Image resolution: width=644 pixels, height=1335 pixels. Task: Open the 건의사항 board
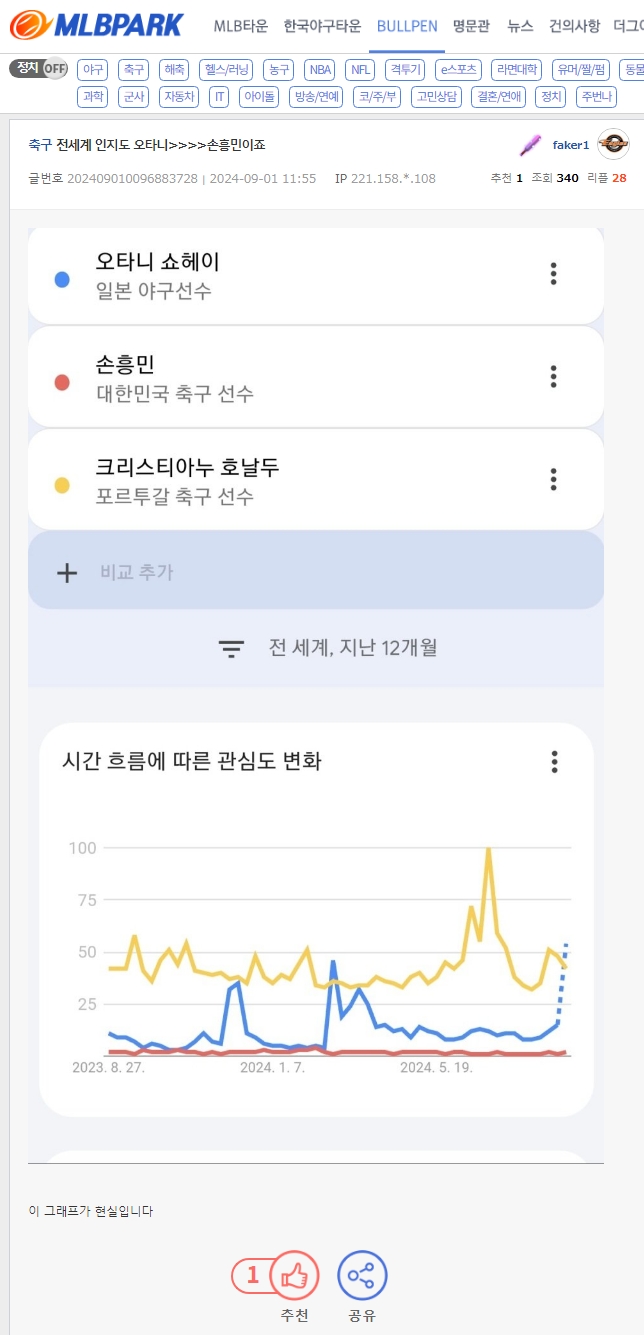574,25
